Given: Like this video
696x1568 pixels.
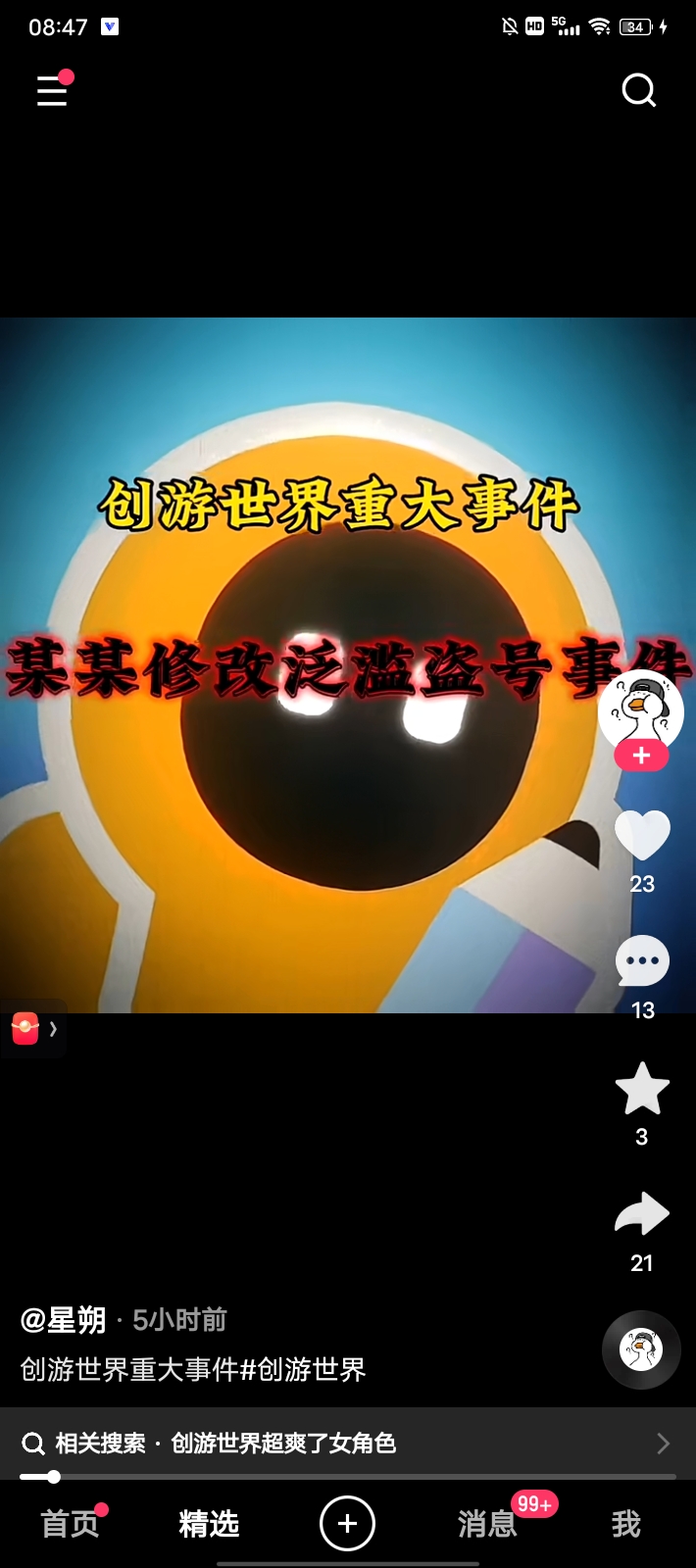Looking at the screenshot, I should coord(642,836).
